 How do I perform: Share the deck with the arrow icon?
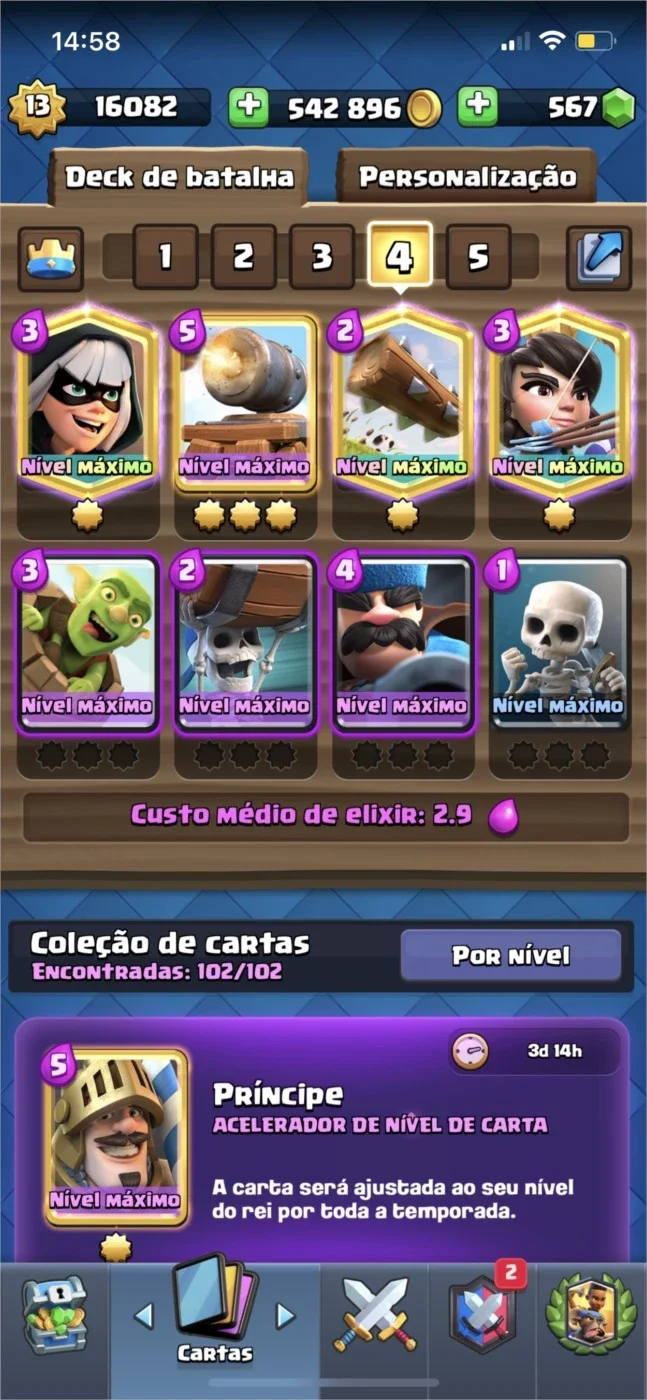[x=599, y=258]
